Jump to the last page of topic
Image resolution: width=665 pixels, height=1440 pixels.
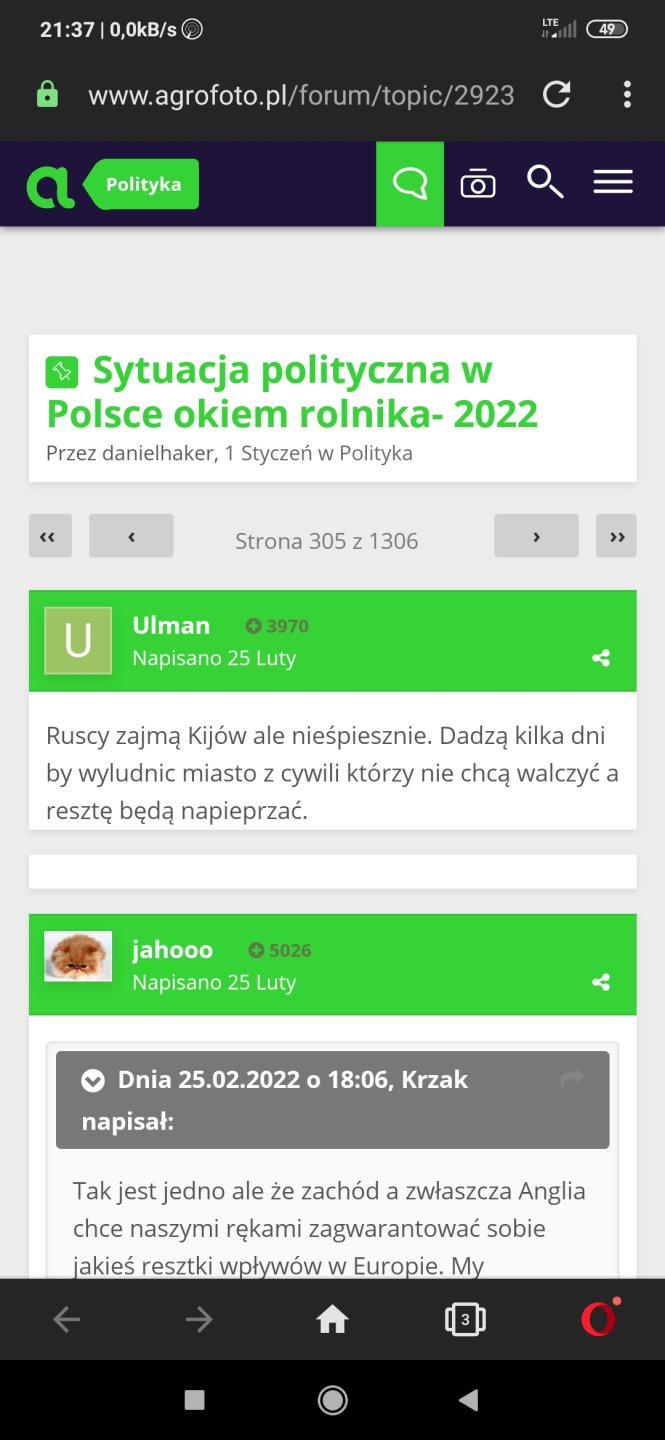pyautogui.click(x=616, y=537)
